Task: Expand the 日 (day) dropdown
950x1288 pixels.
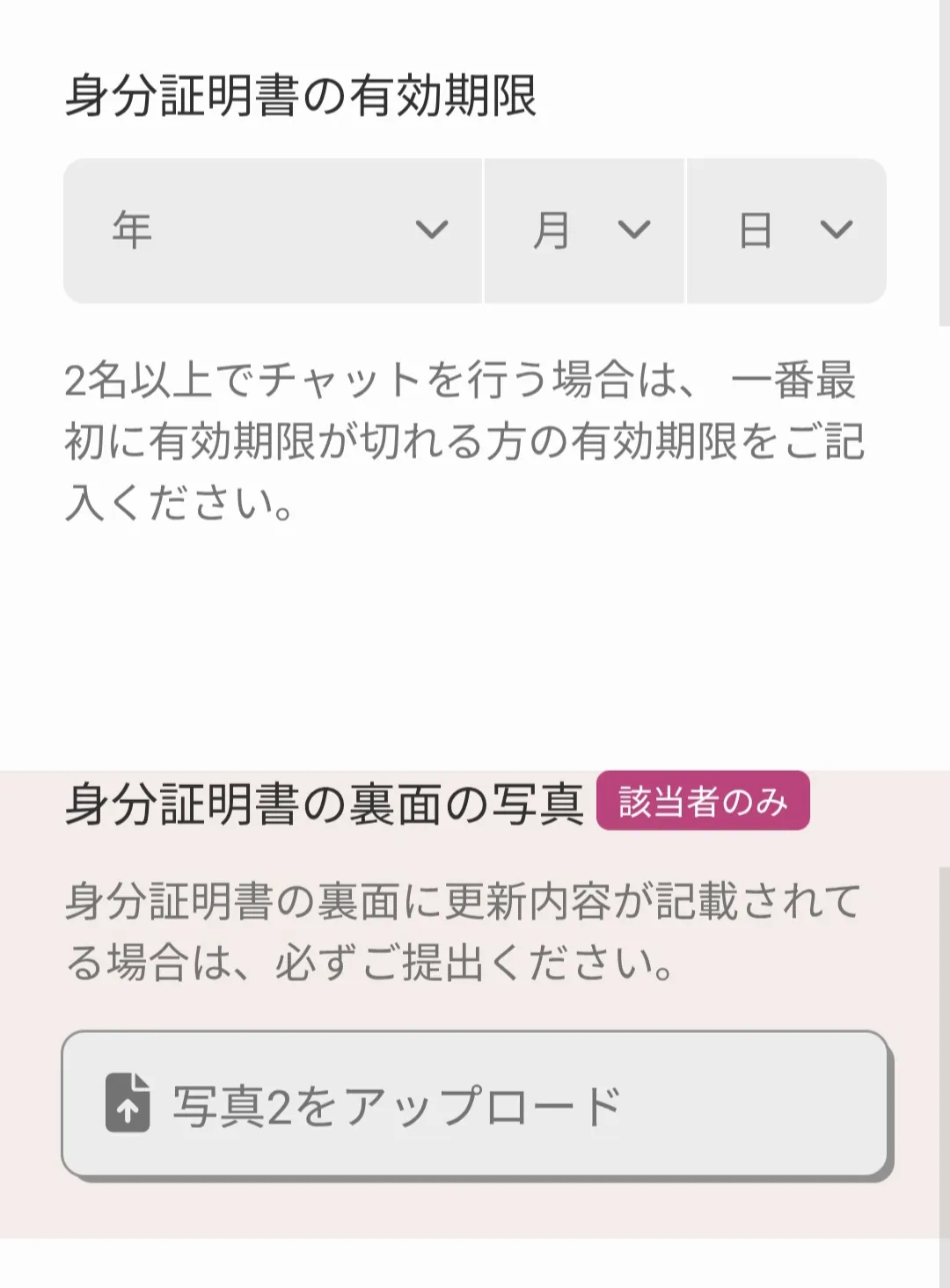Action: [x=786, y=230]
